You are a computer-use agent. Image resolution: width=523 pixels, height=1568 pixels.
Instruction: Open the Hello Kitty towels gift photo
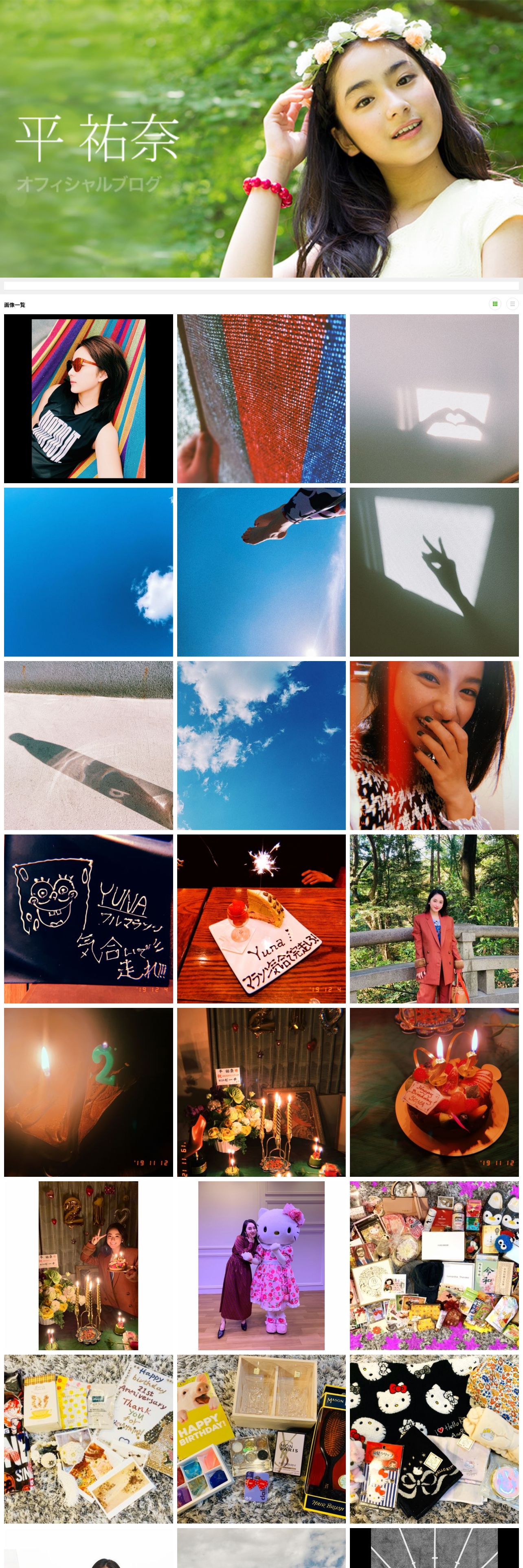click(x=433, y=1439)
